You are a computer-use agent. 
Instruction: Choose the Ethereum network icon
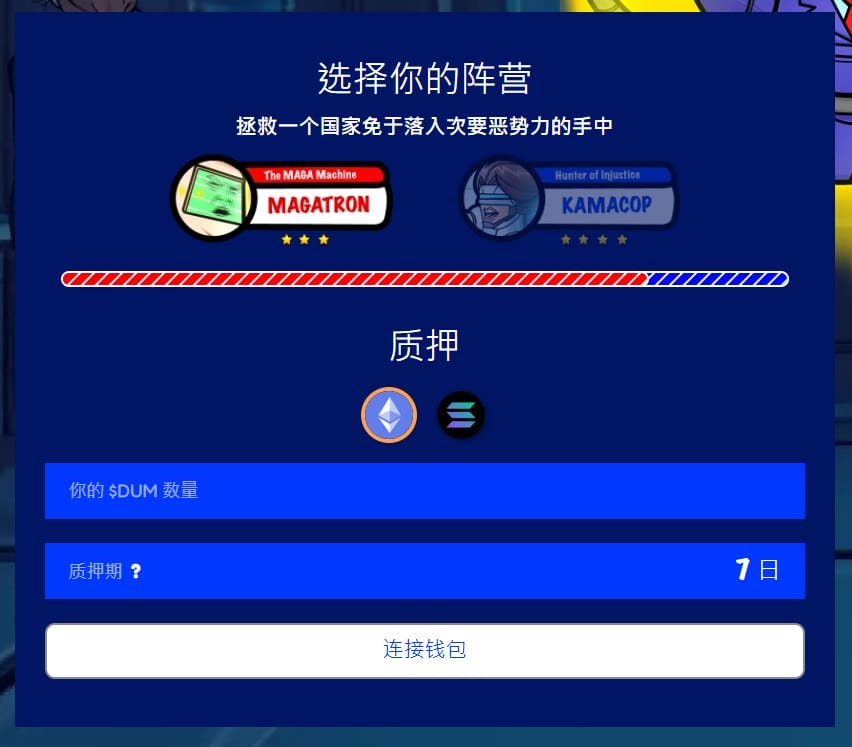389,415
